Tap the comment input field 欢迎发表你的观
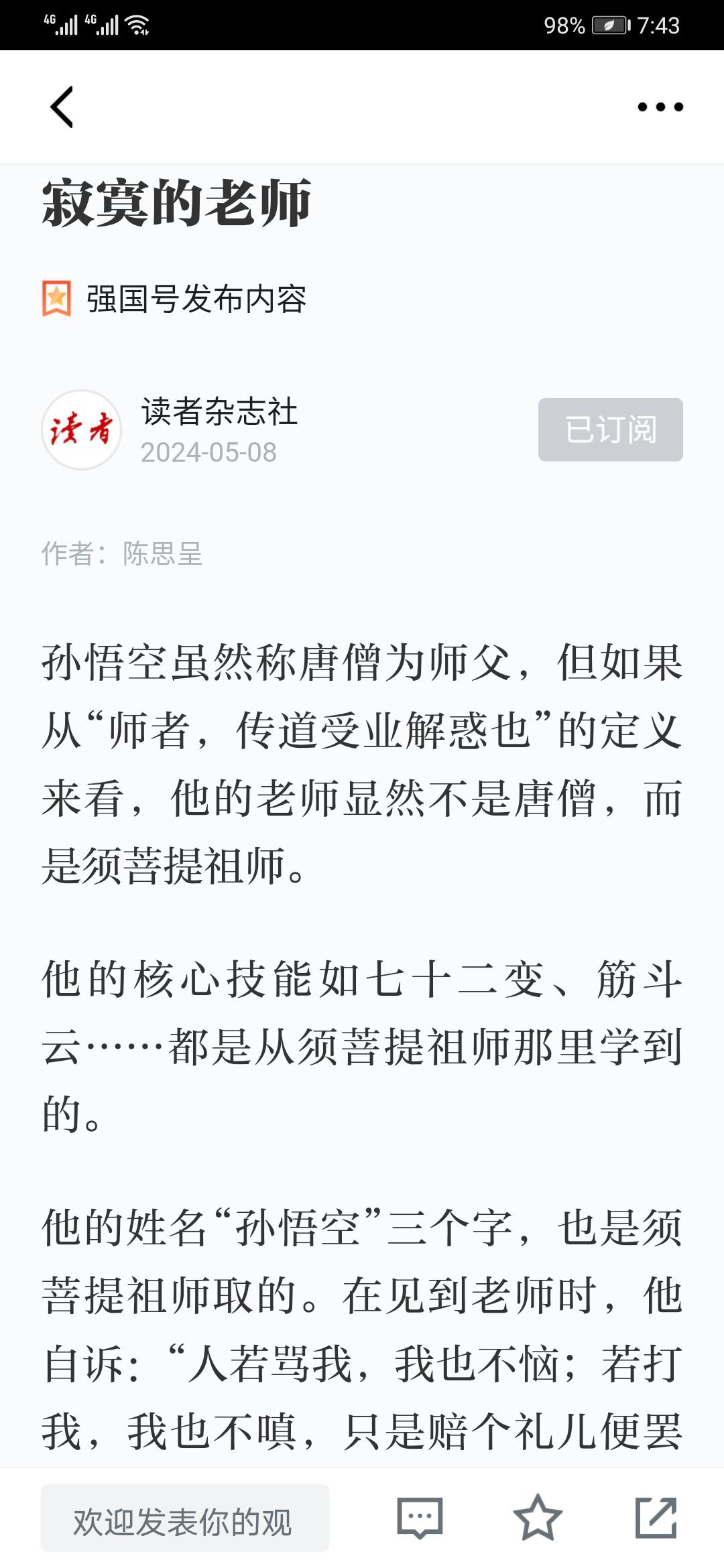This screenshot has height=1568, width=724. click(185, 1518)
